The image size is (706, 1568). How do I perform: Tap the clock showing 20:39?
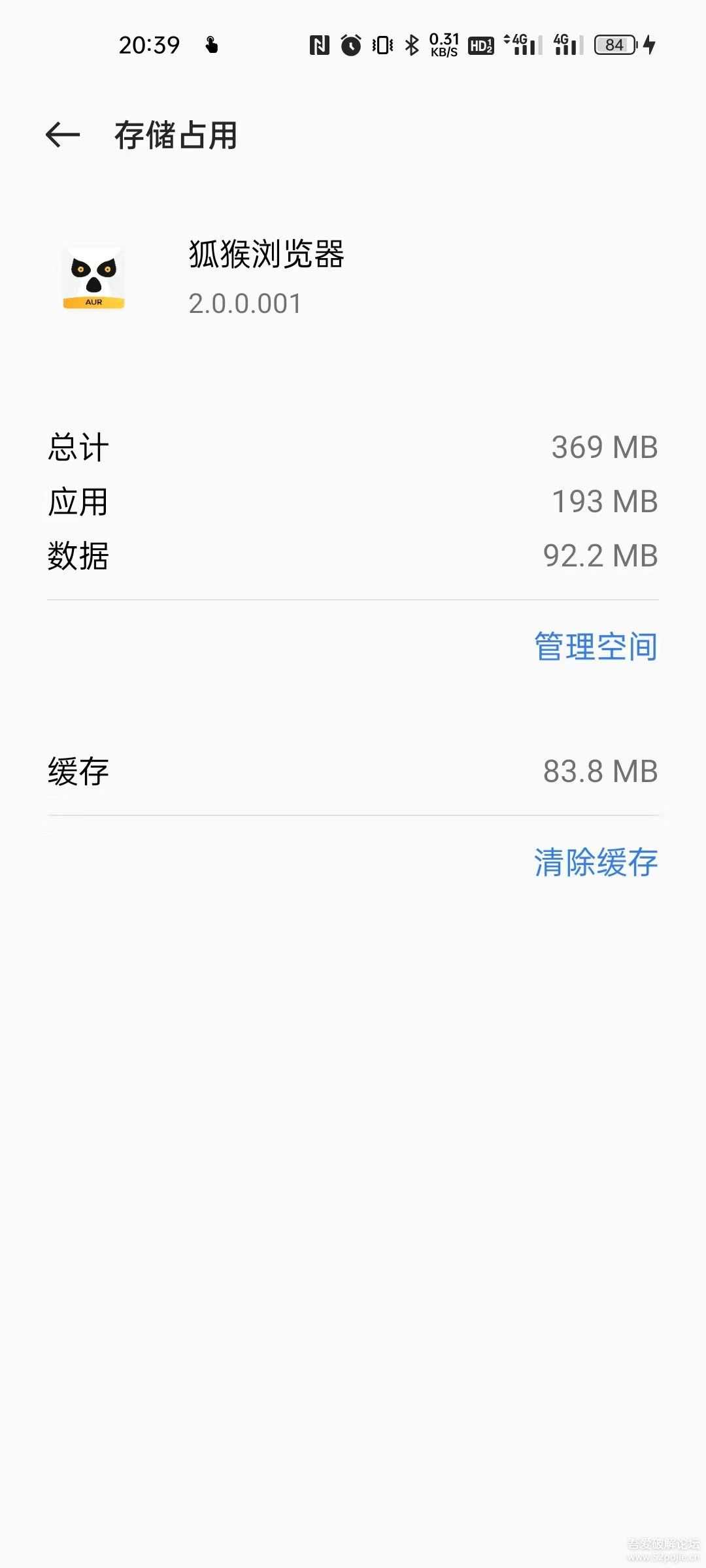pos(148,43)
